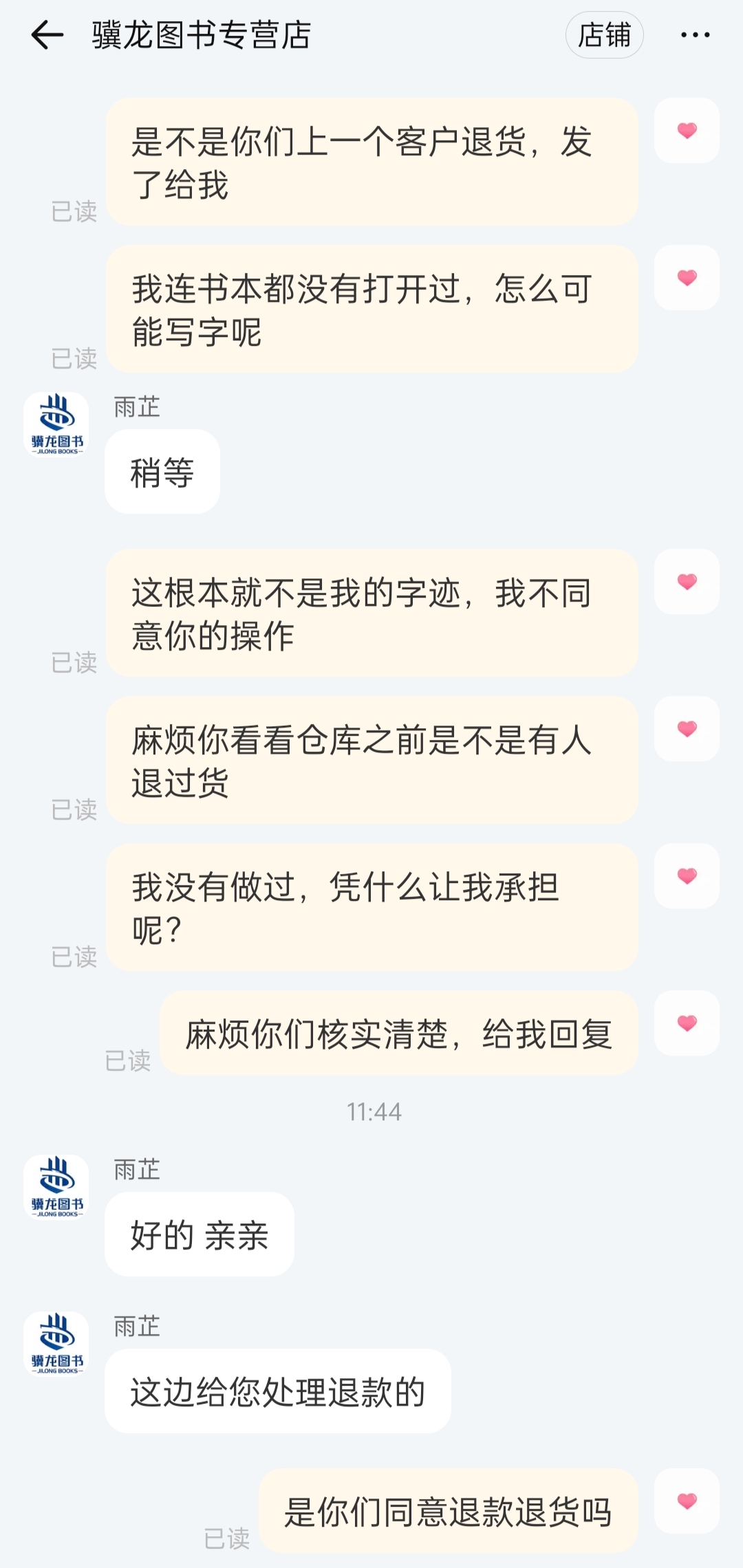Tap heart beside "这根本就不是我的字迹" message
The height and width of the screenshot is (1568, 743).
point(687,582)
